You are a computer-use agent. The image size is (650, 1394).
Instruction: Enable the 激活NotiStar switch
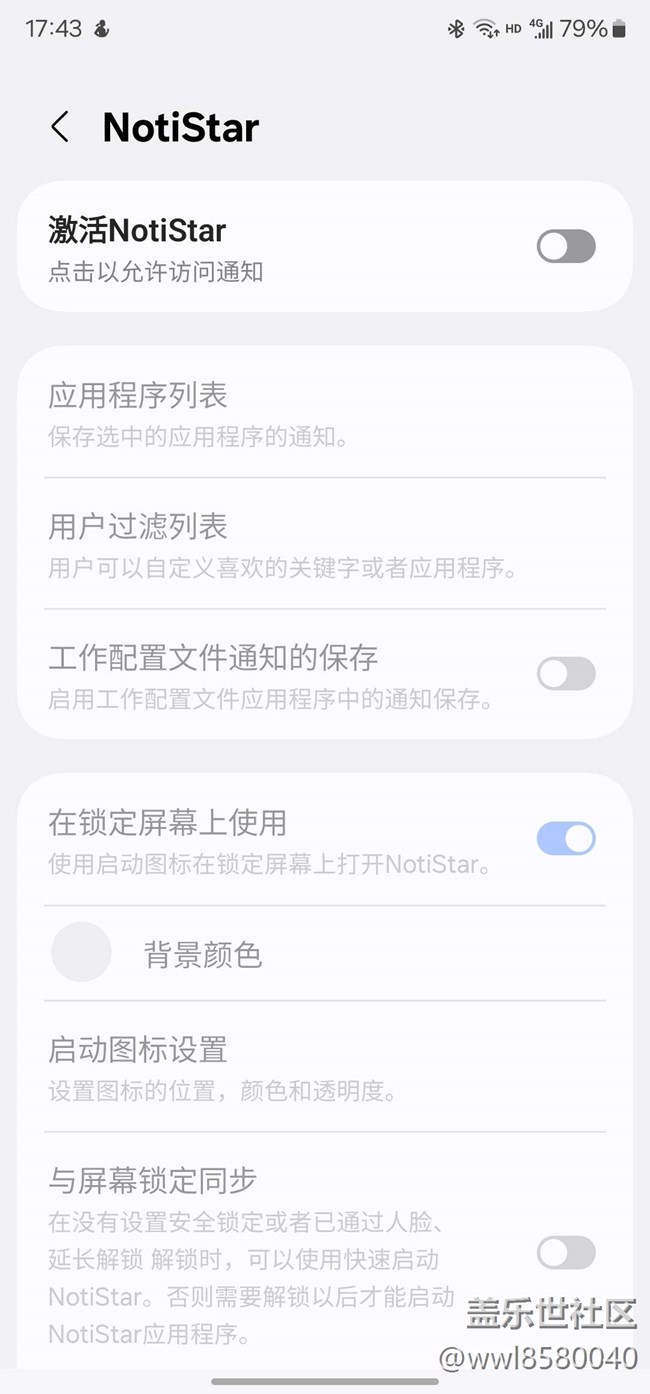566,246
